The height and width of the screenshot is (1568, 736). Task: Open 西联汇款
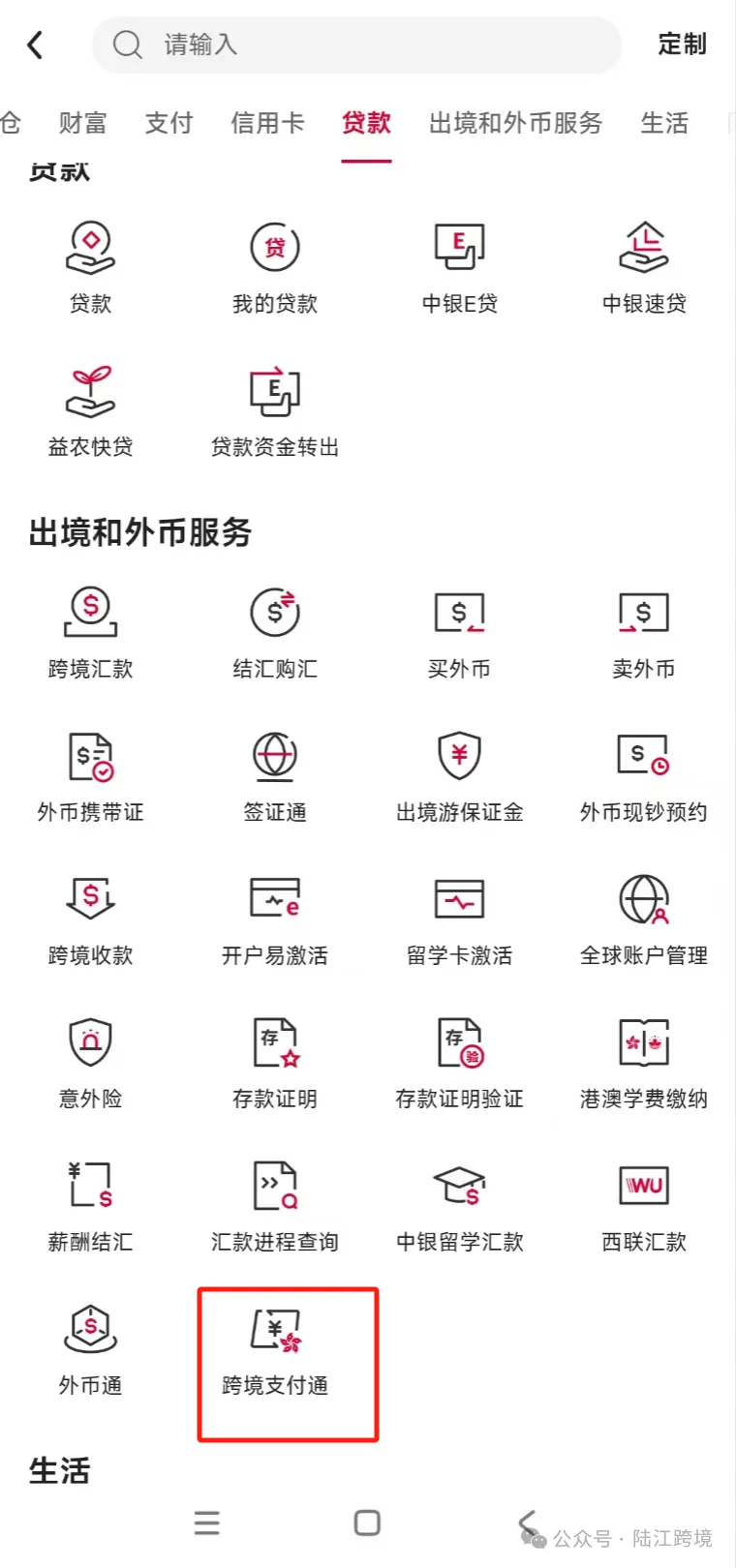644,1206
